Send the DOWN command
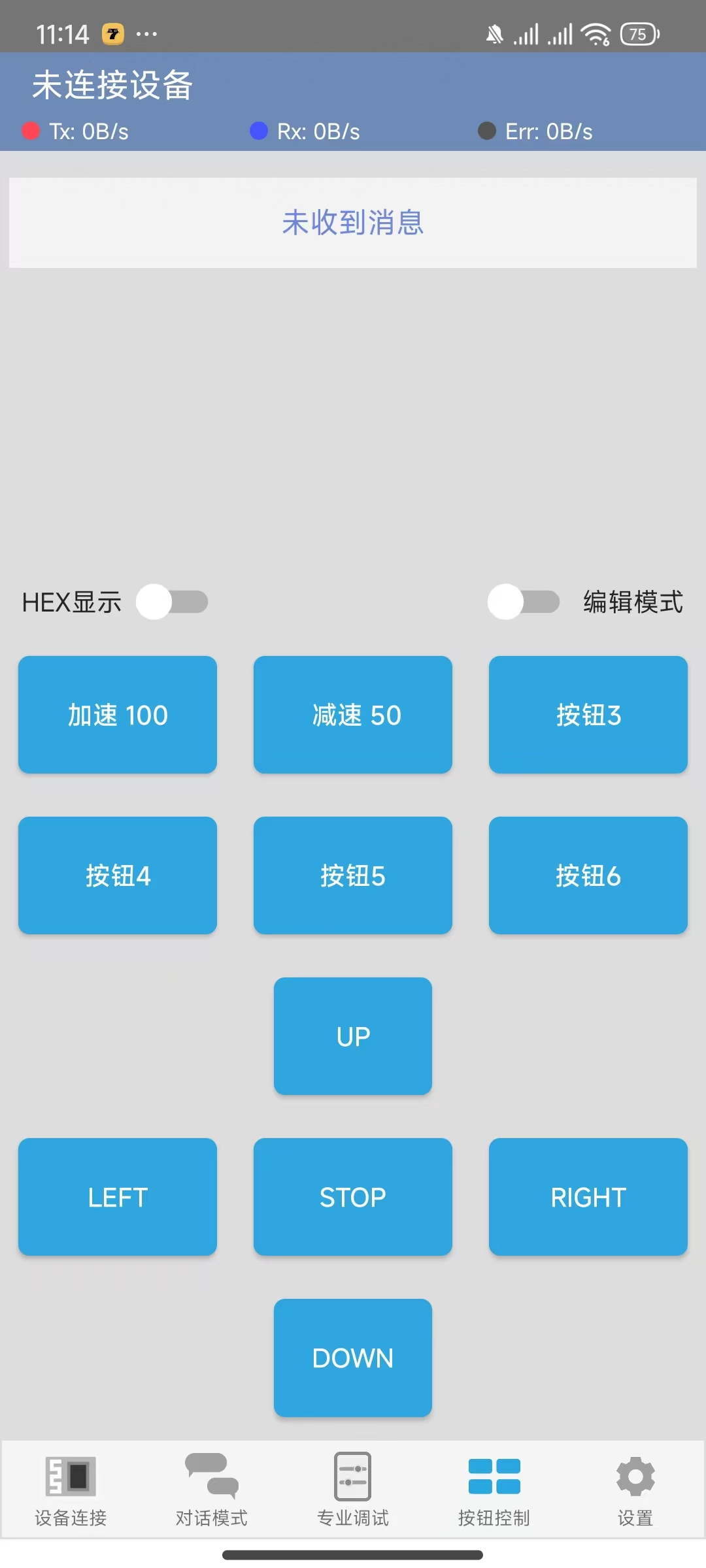 [x=353, y=1358]
